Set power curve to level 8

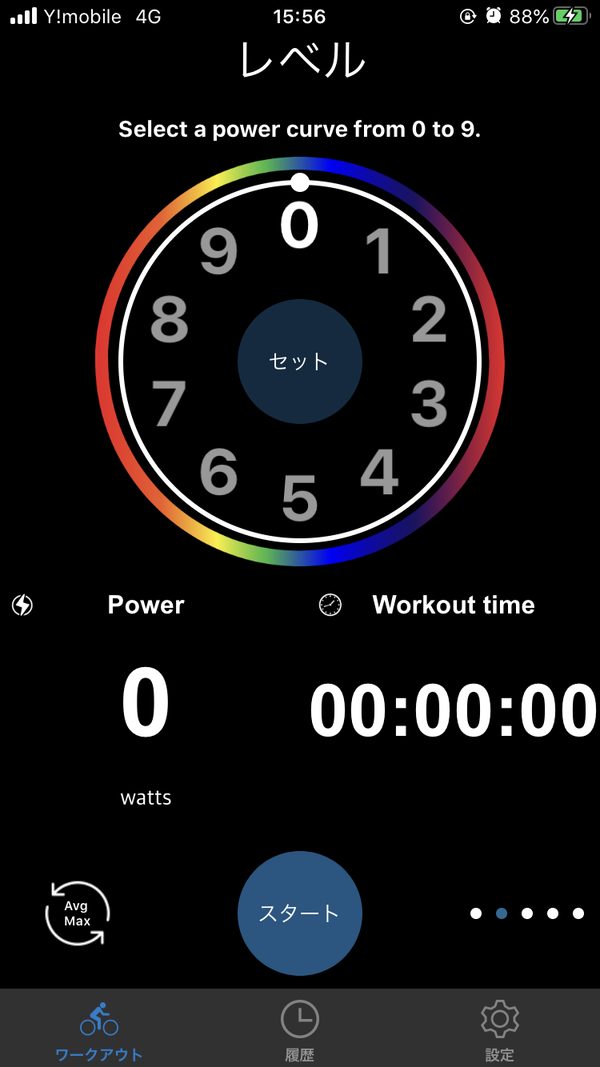[x=169, y=320]
